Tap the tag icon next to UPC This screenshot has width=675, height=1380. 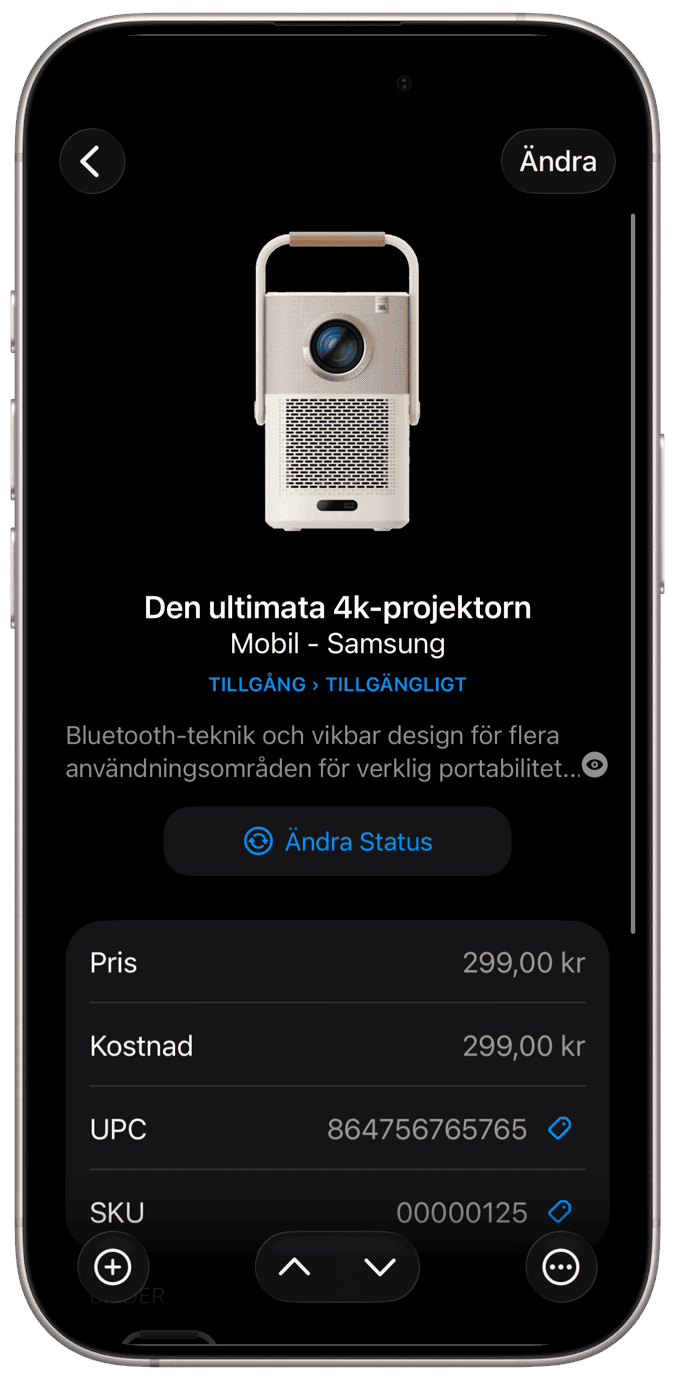point(560,1129)
